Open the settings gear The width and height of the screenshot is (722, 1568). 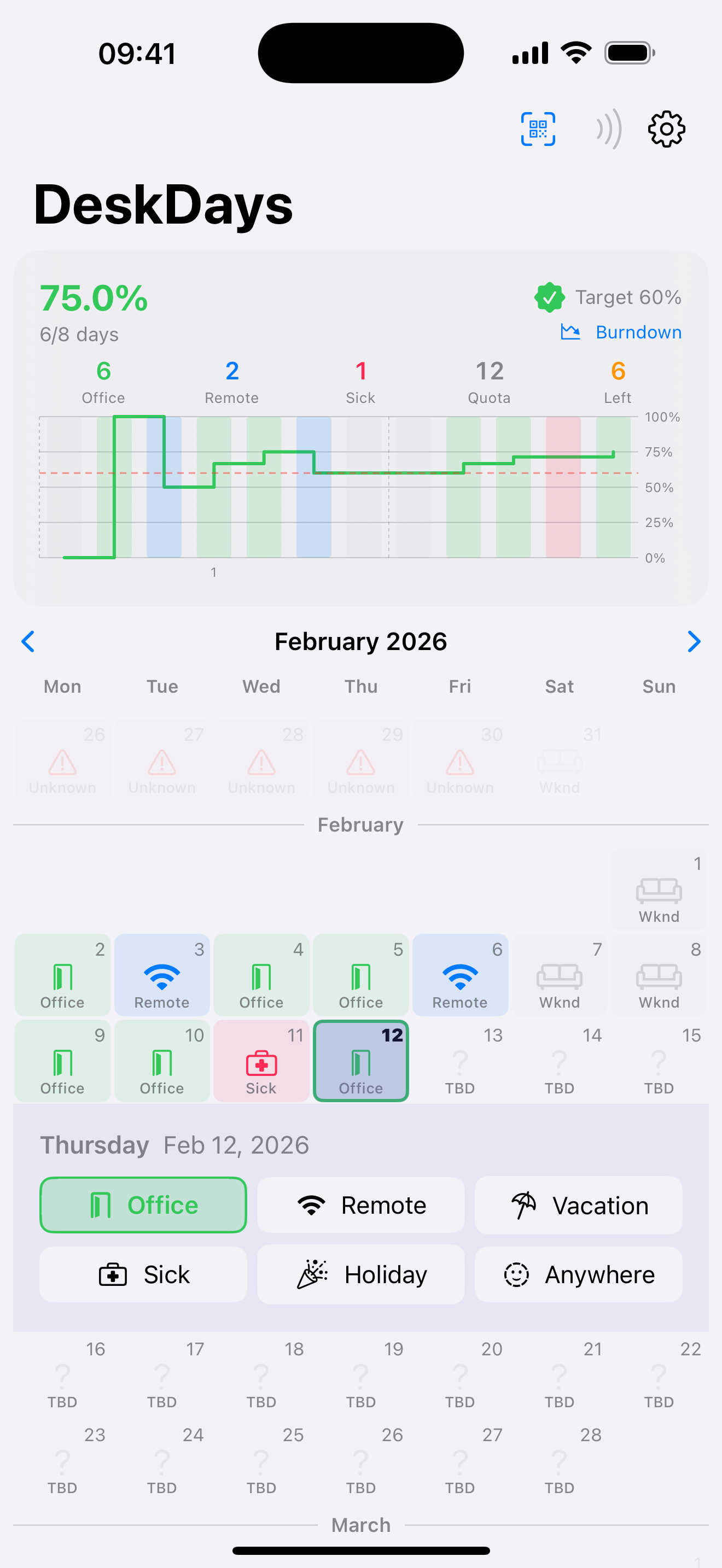(667, 129)
